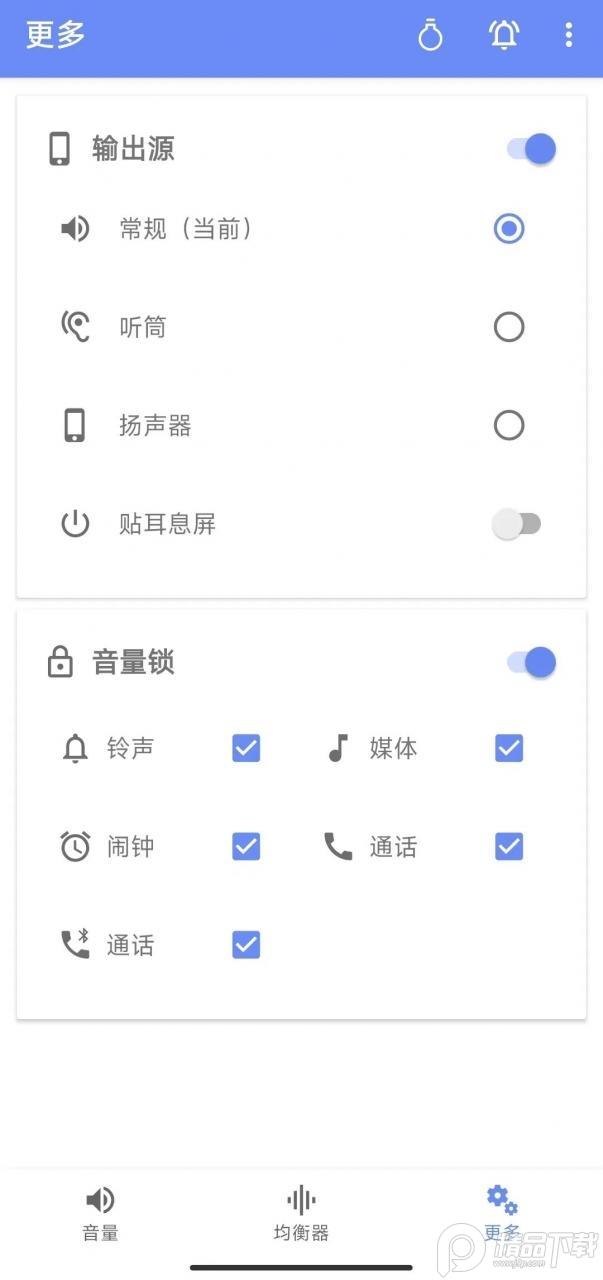Uncheck the 铃声 volume lock
Viewport: 603px width, 1280px height.
(x=246, y=748)
